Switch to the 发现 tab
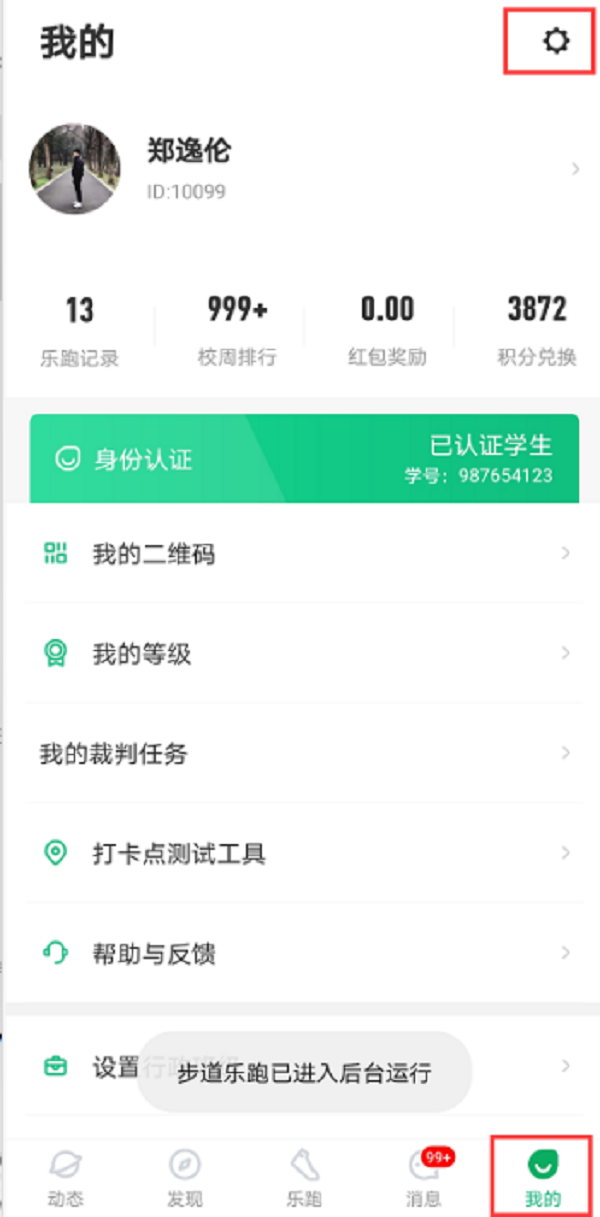600x1217 pixels. [x=184, y=1176]
